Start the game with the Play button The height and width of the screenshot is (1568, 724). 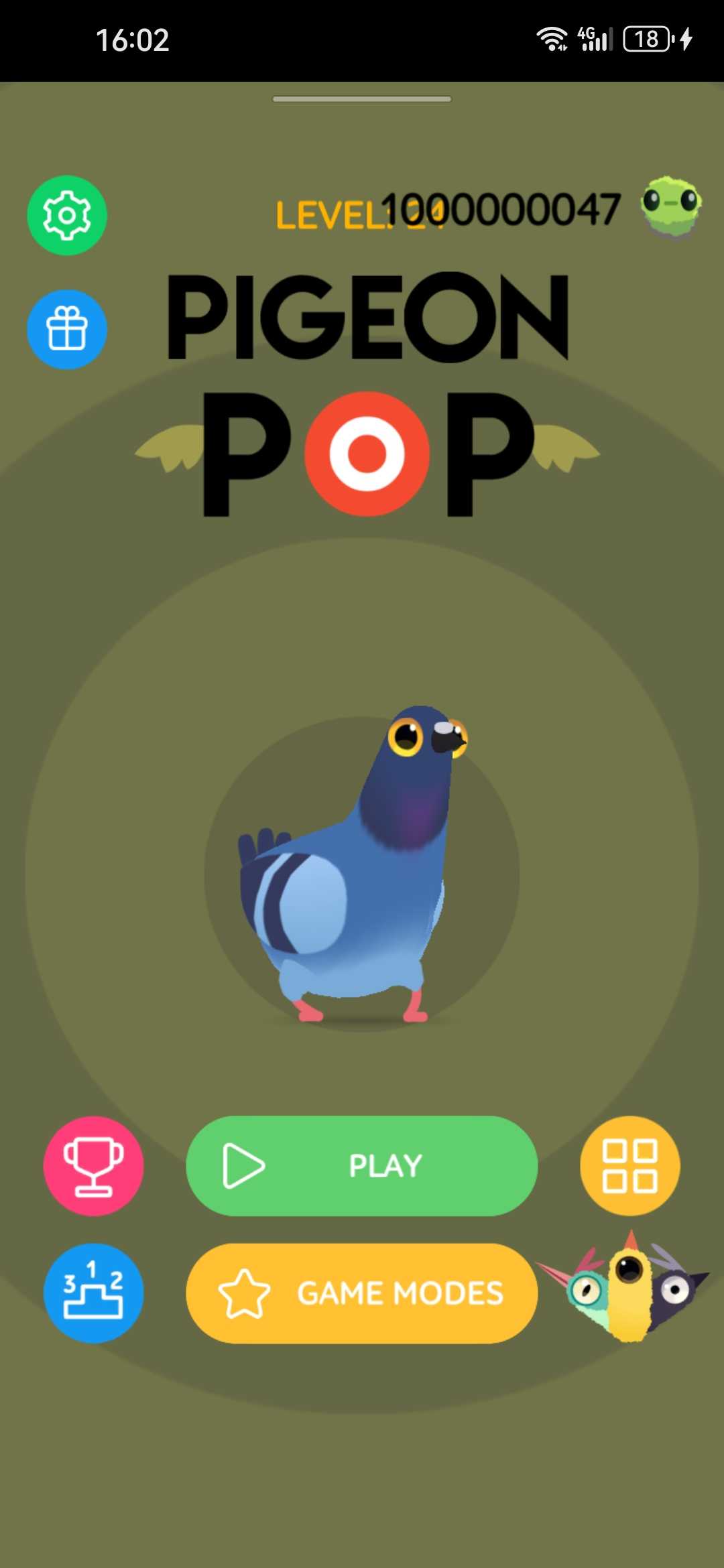(x=361, y=1165)
